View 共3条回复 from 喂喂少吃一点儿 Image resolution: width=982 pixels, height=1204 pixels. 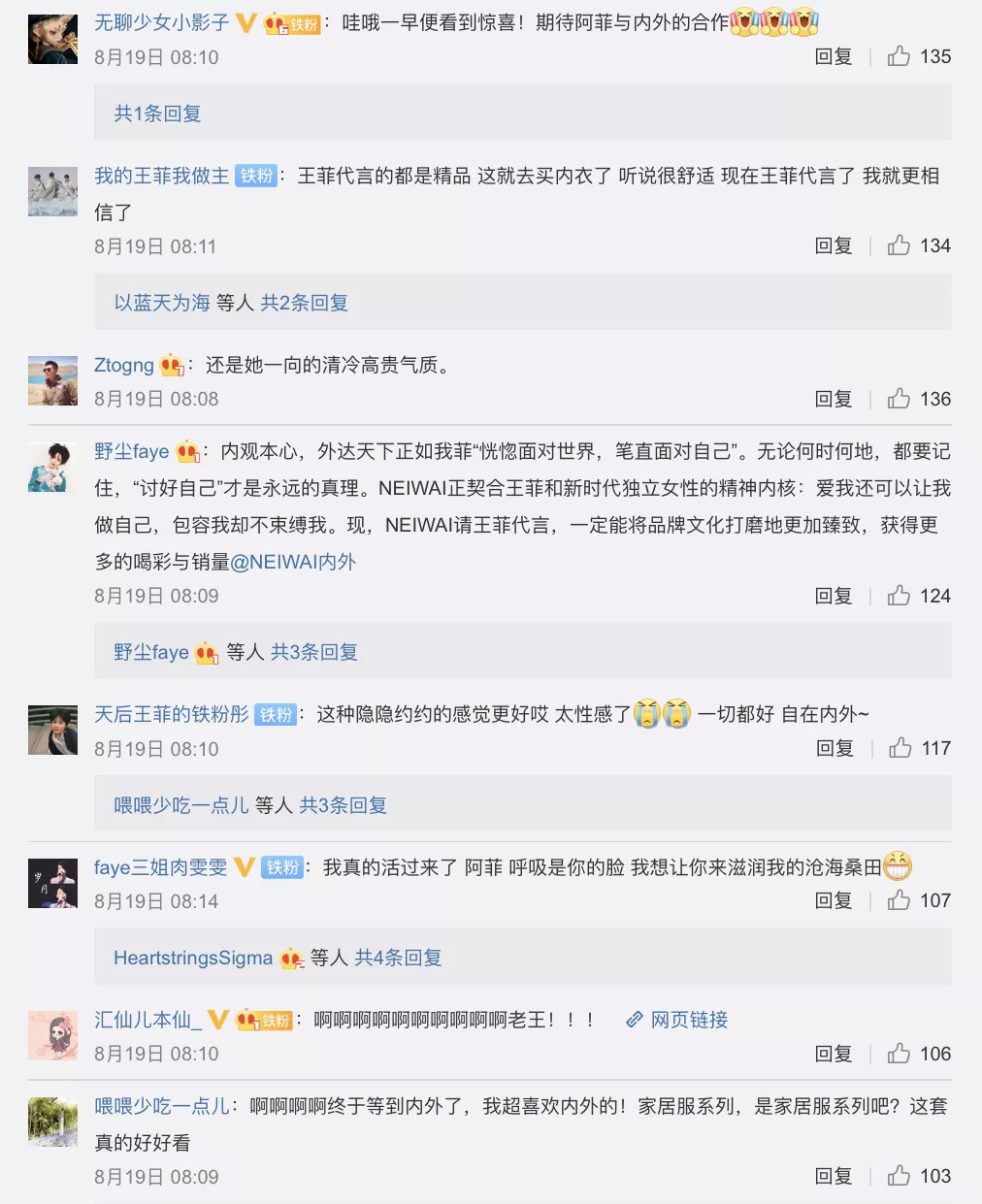343,805
